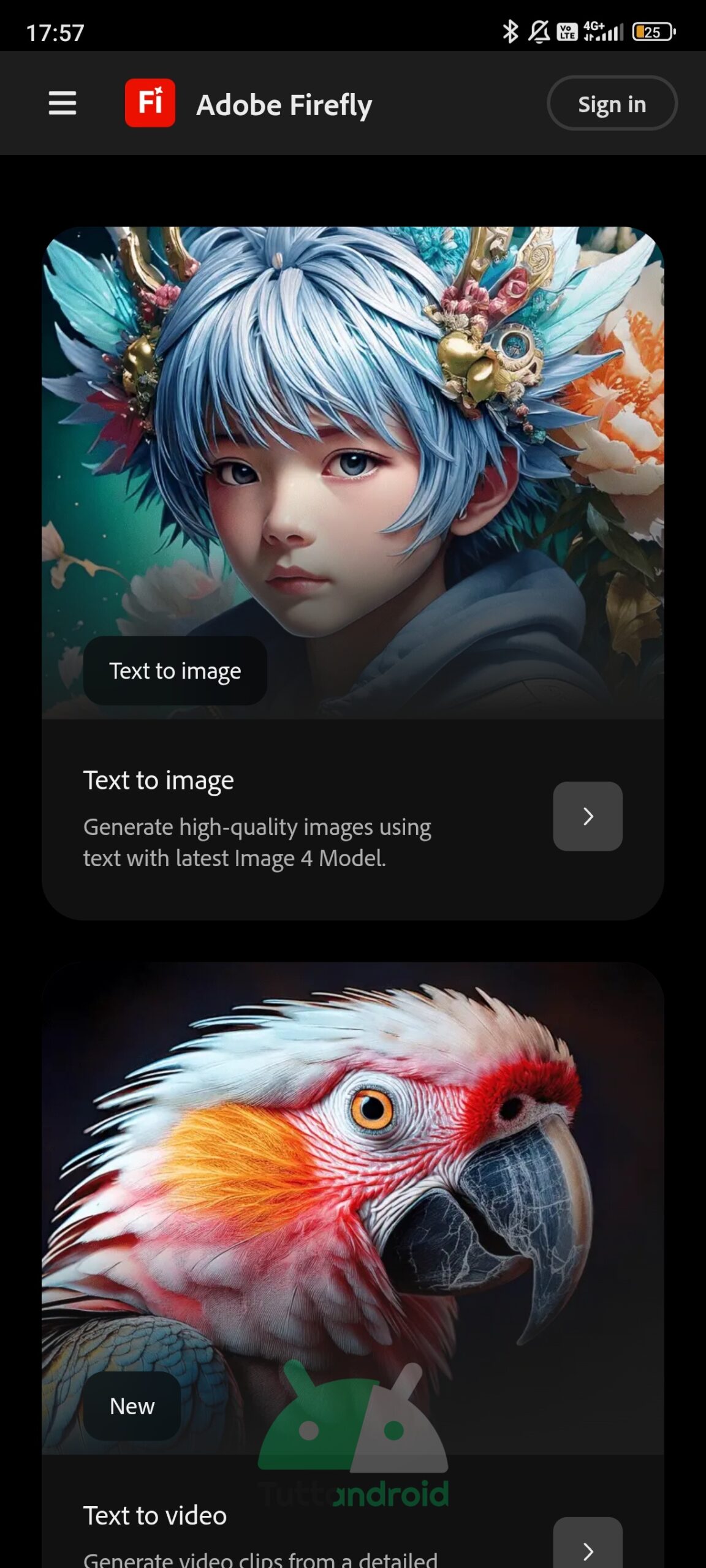The height and width of the screenshot is (1568, 706).
Task: Open the Text to video arrow button
Action: 588,1543
